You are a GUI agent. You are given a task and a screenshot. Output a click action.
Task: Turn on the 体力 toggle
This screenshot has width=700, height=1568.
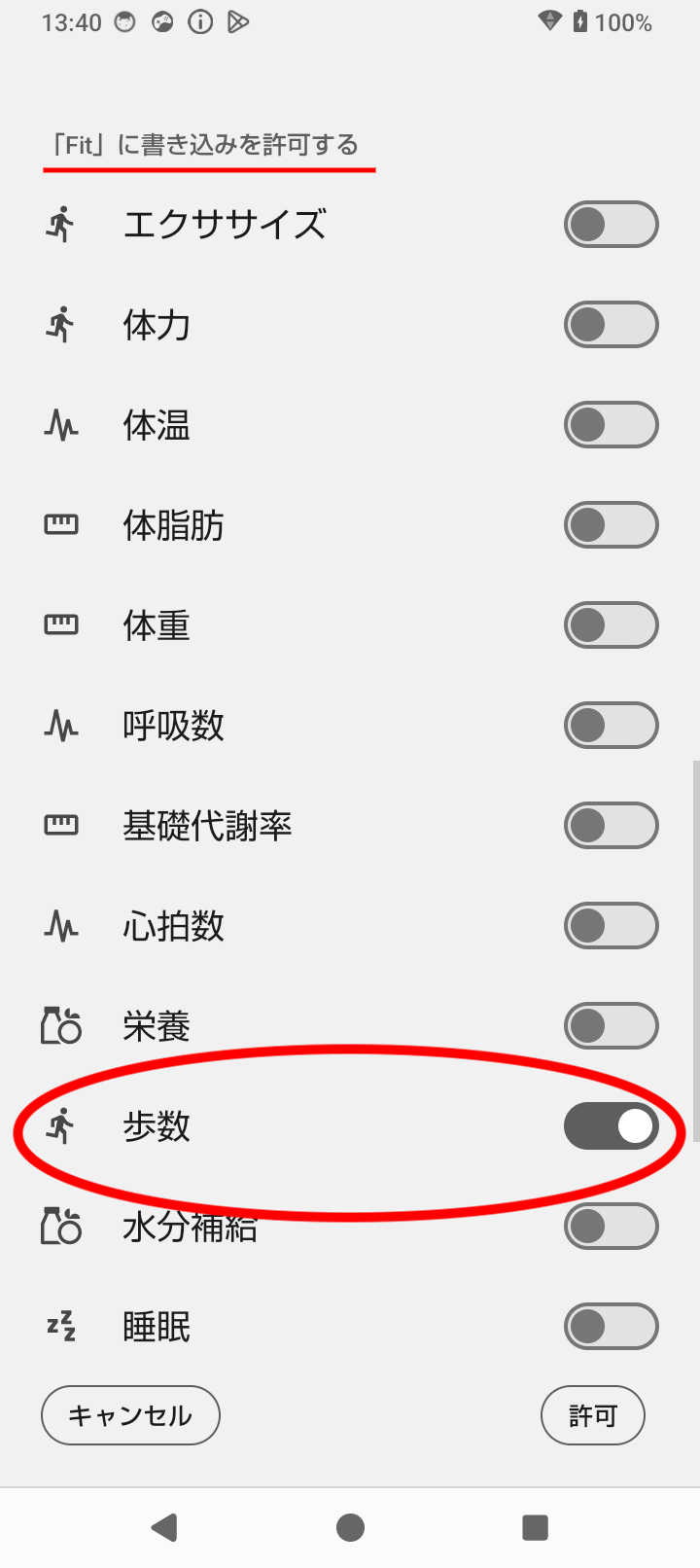[x=612, y=325]
